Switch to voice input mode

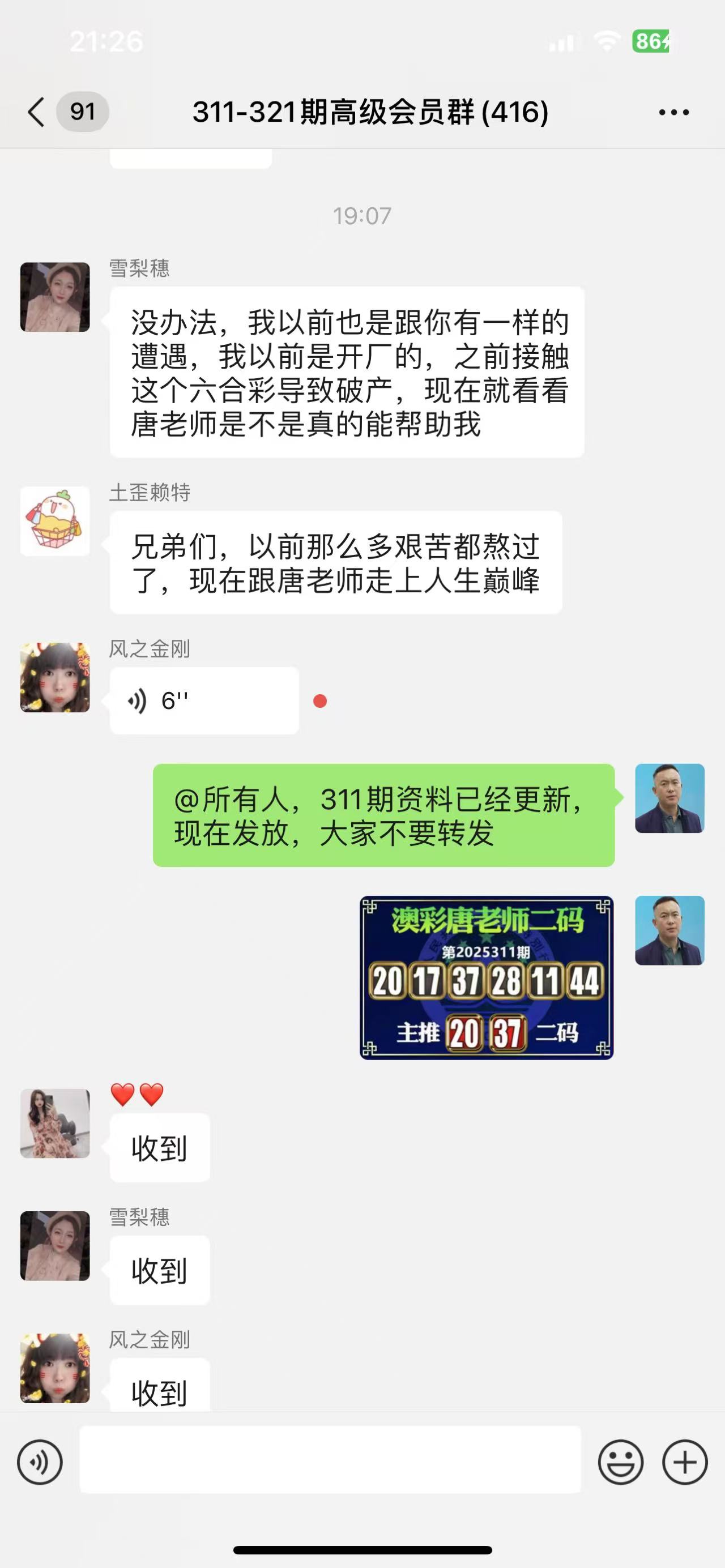(40, 1462)
